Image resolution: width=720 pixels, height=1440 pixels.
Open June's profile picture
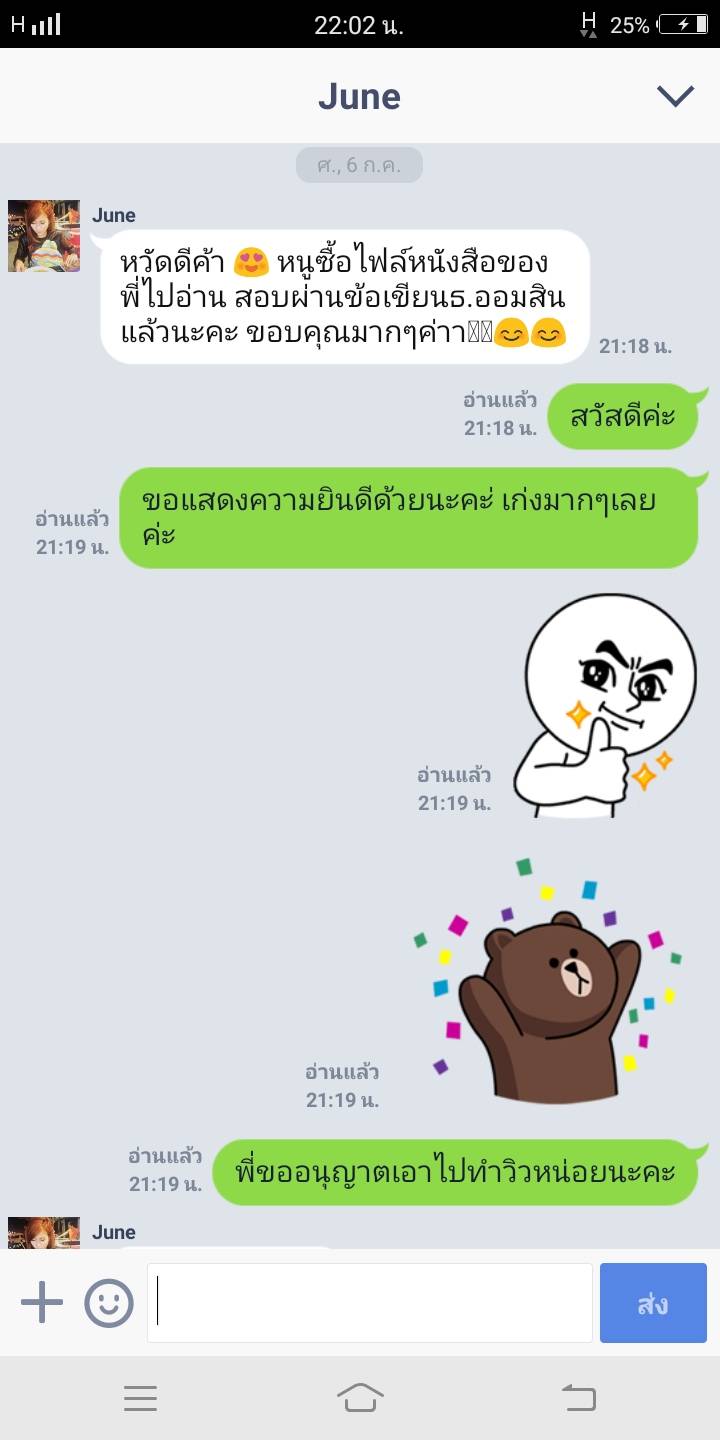pyautogui.click(x=44, y=236)
